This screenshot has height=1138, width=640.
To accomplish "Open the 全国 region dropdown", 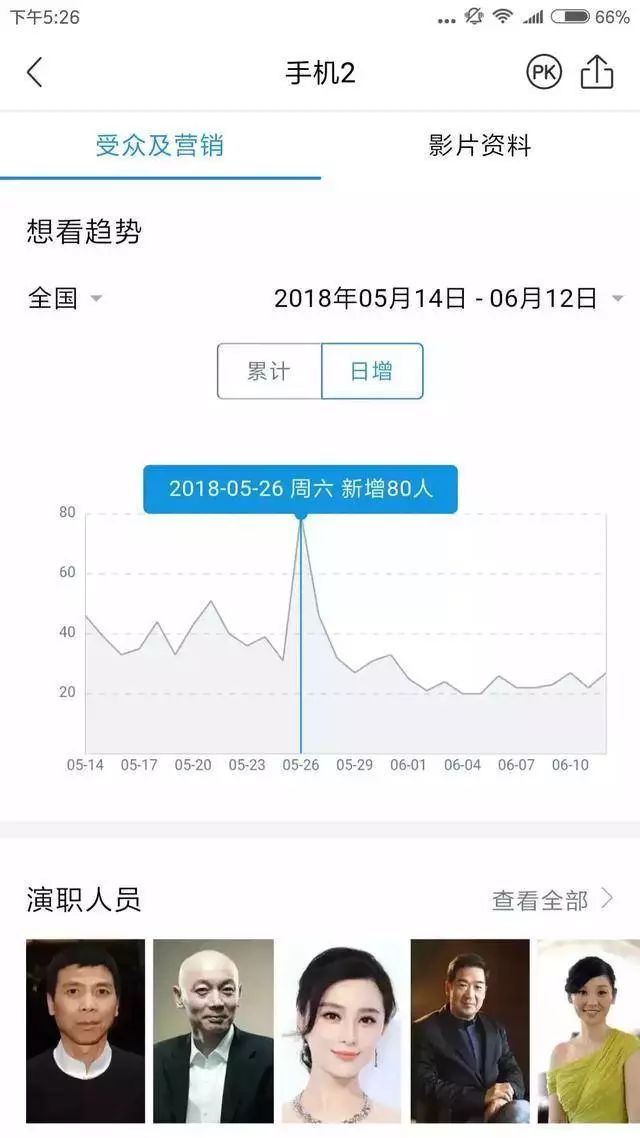I will click(x=66, y=298).
